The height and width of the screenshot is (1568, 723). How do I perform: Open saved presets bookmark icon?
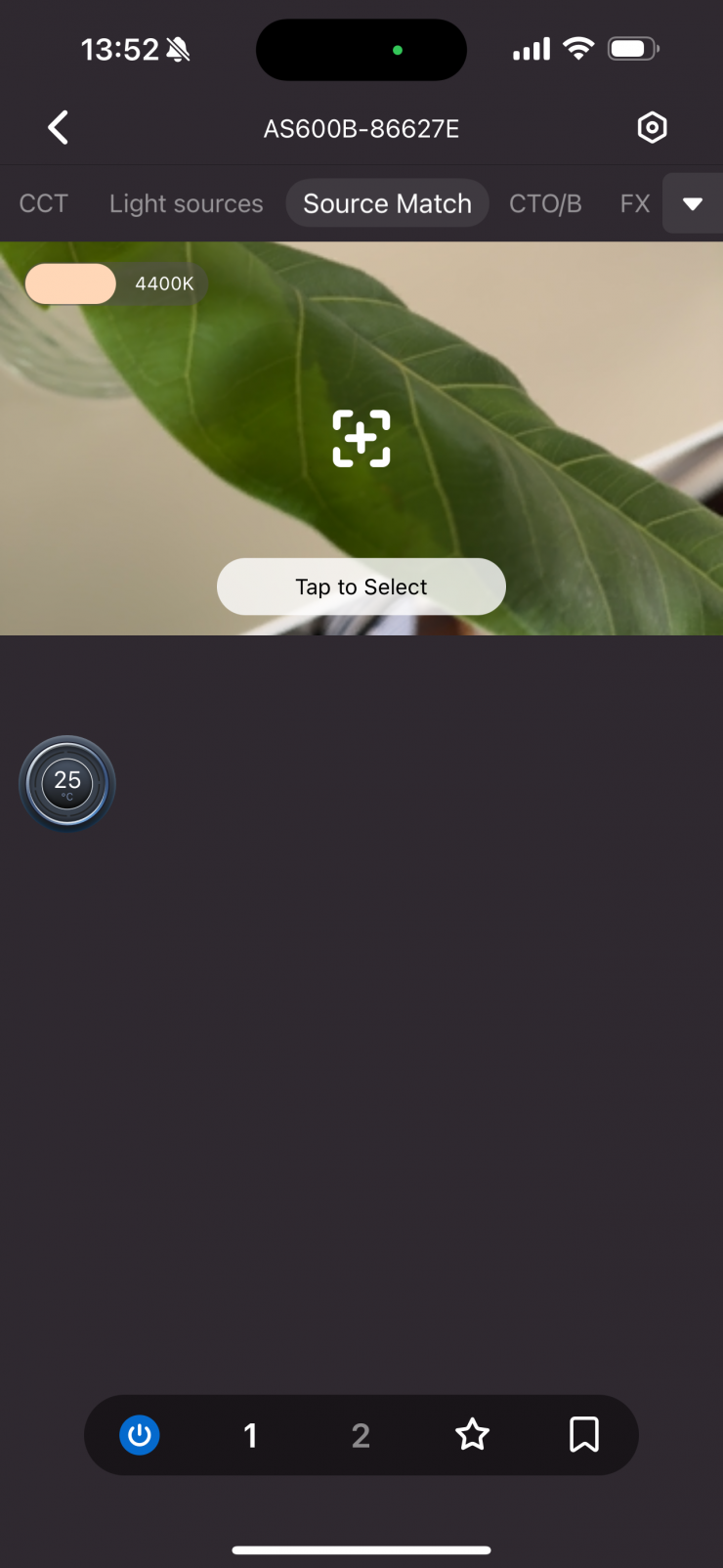click(583, 1435)
